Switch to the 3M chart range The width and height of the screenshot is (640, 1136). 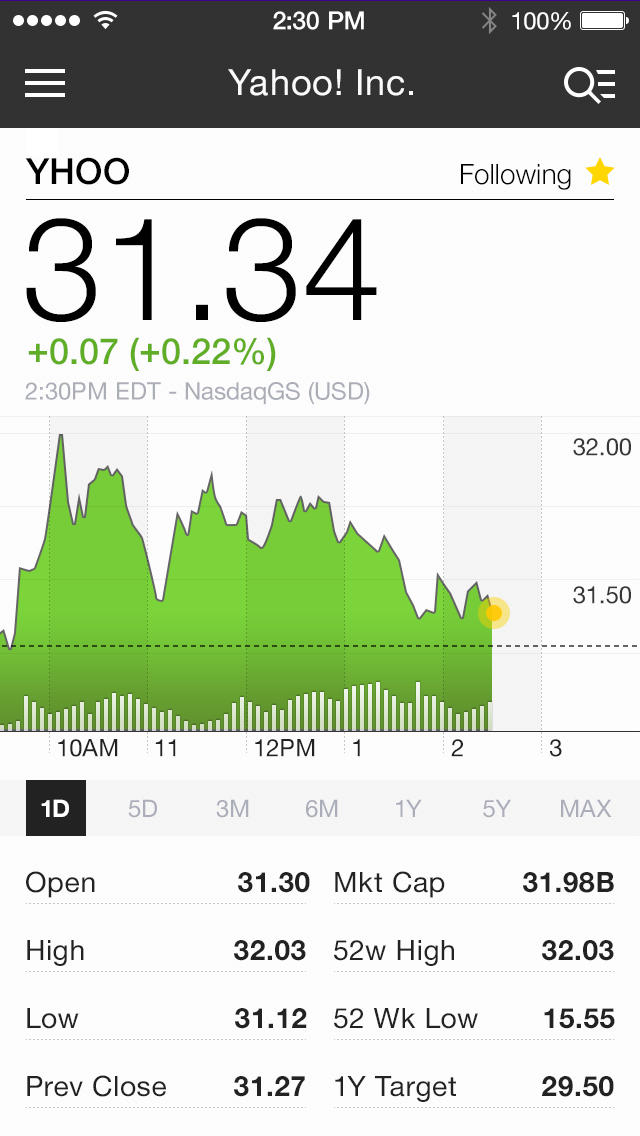232,808
